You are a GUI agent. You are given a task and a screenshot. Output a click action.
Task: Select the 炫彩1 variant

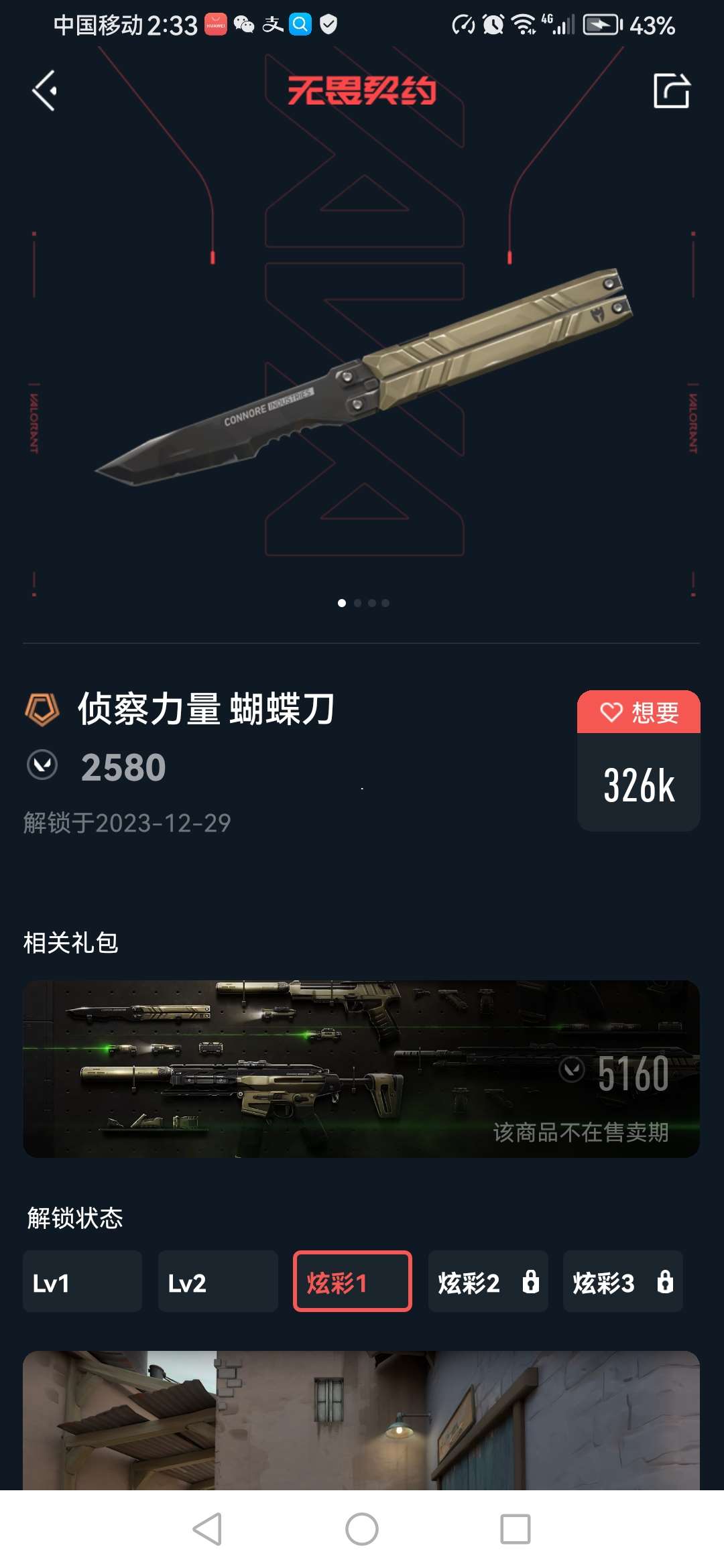pyautogui.click(x=353, y=1281)
